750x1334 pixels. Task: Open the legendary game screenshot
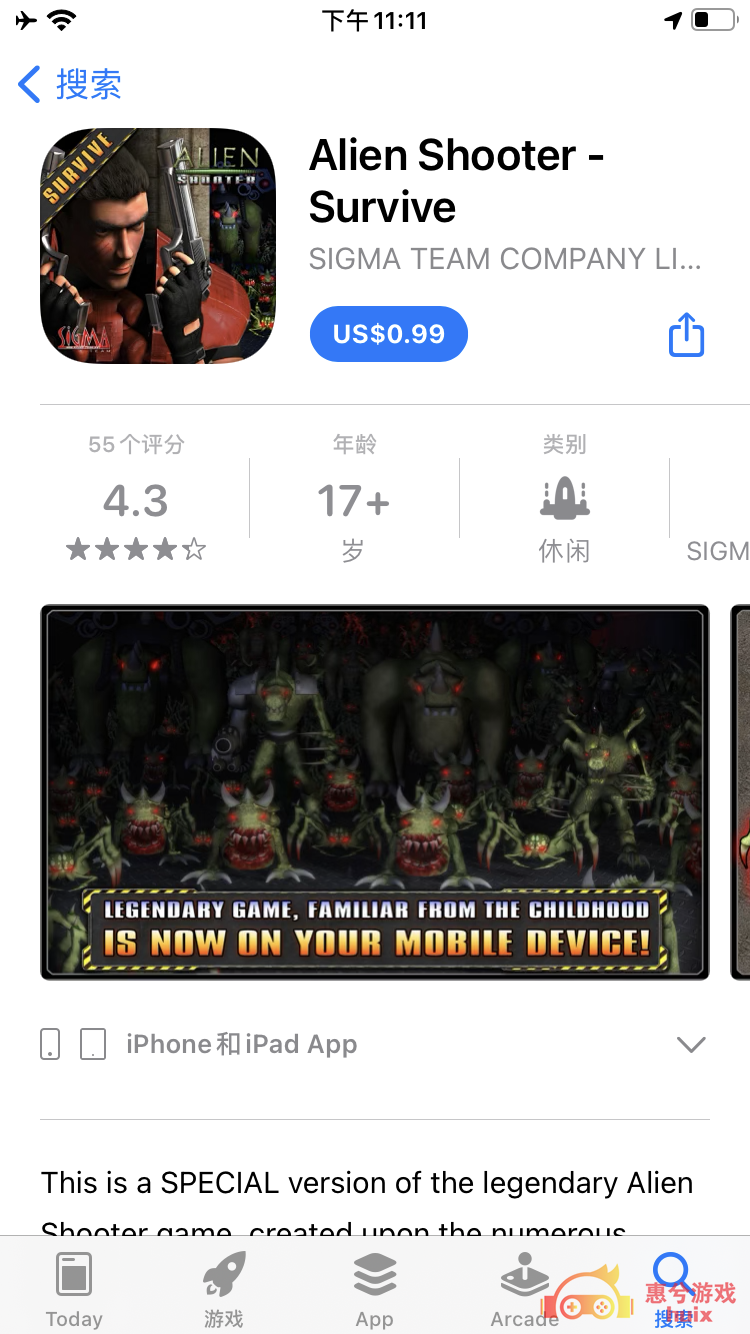coord(375,792)
